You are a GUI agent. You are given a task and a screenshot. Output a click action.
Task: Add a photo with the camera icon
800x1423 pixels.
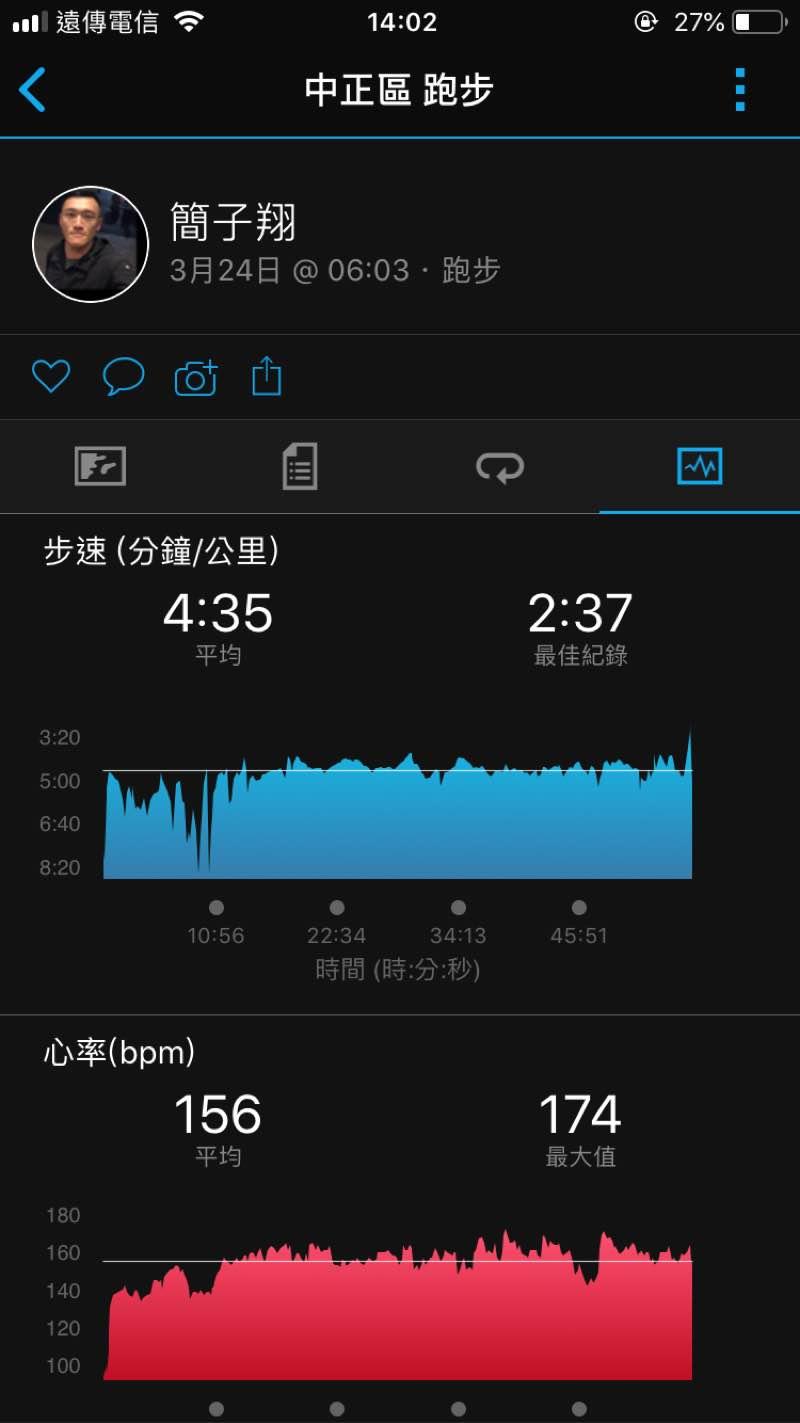click(196, 378)
